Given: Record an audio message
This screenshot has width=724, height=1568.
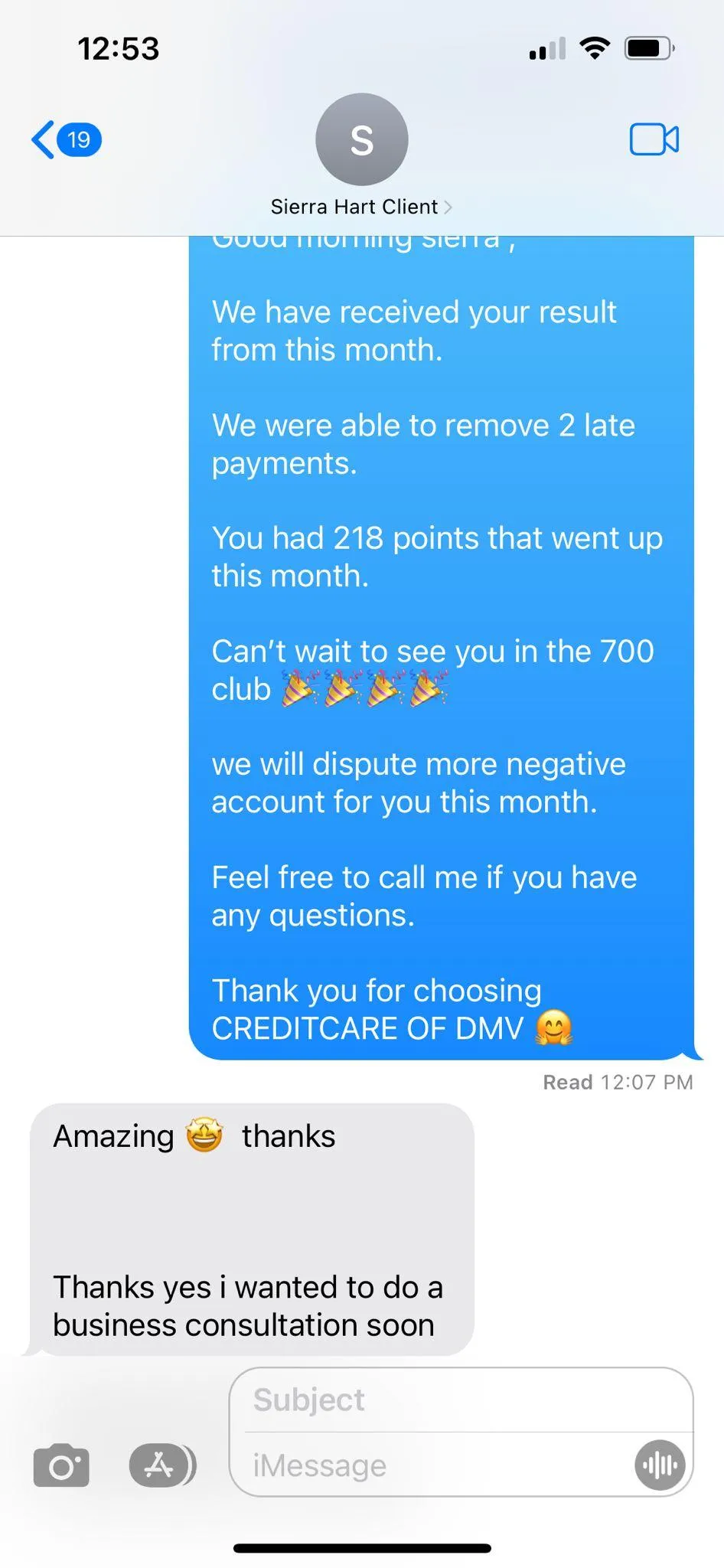Looking at the screenshot, I should [x=660, y=1465].
